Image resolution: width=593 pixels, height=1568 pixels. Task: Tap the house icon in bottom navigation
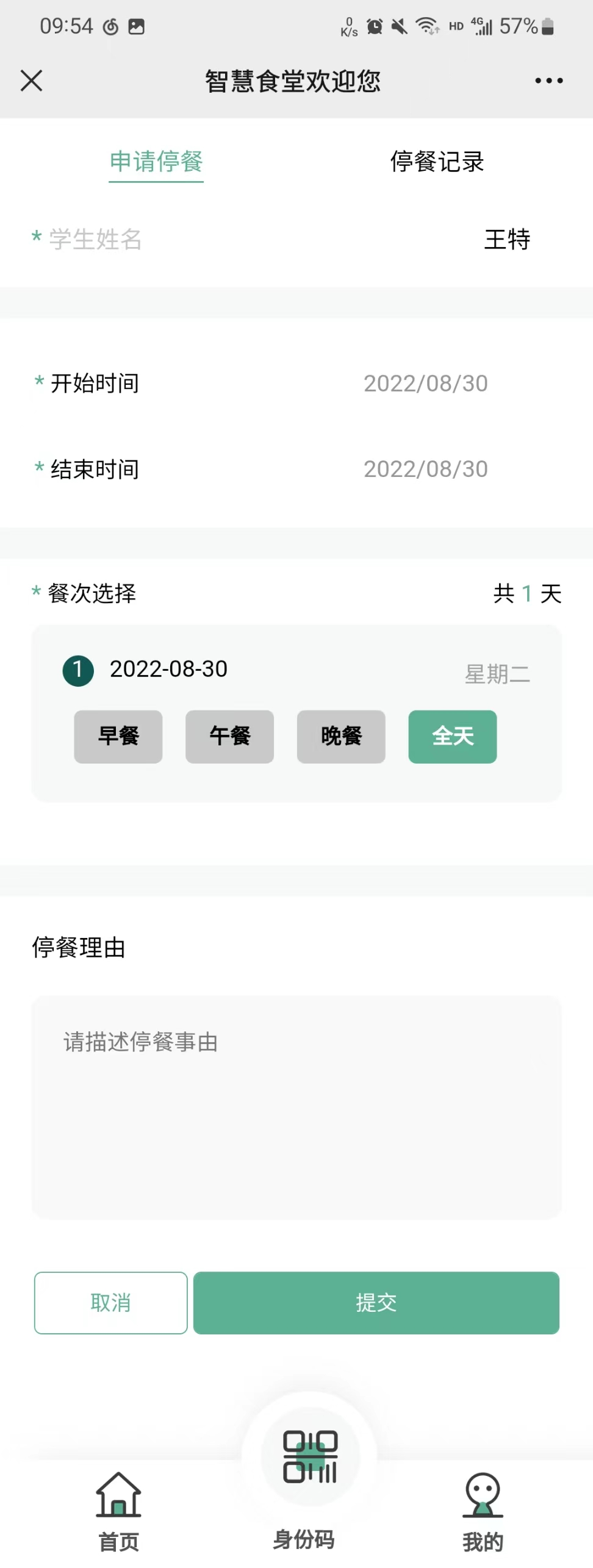coord(118,1493)
